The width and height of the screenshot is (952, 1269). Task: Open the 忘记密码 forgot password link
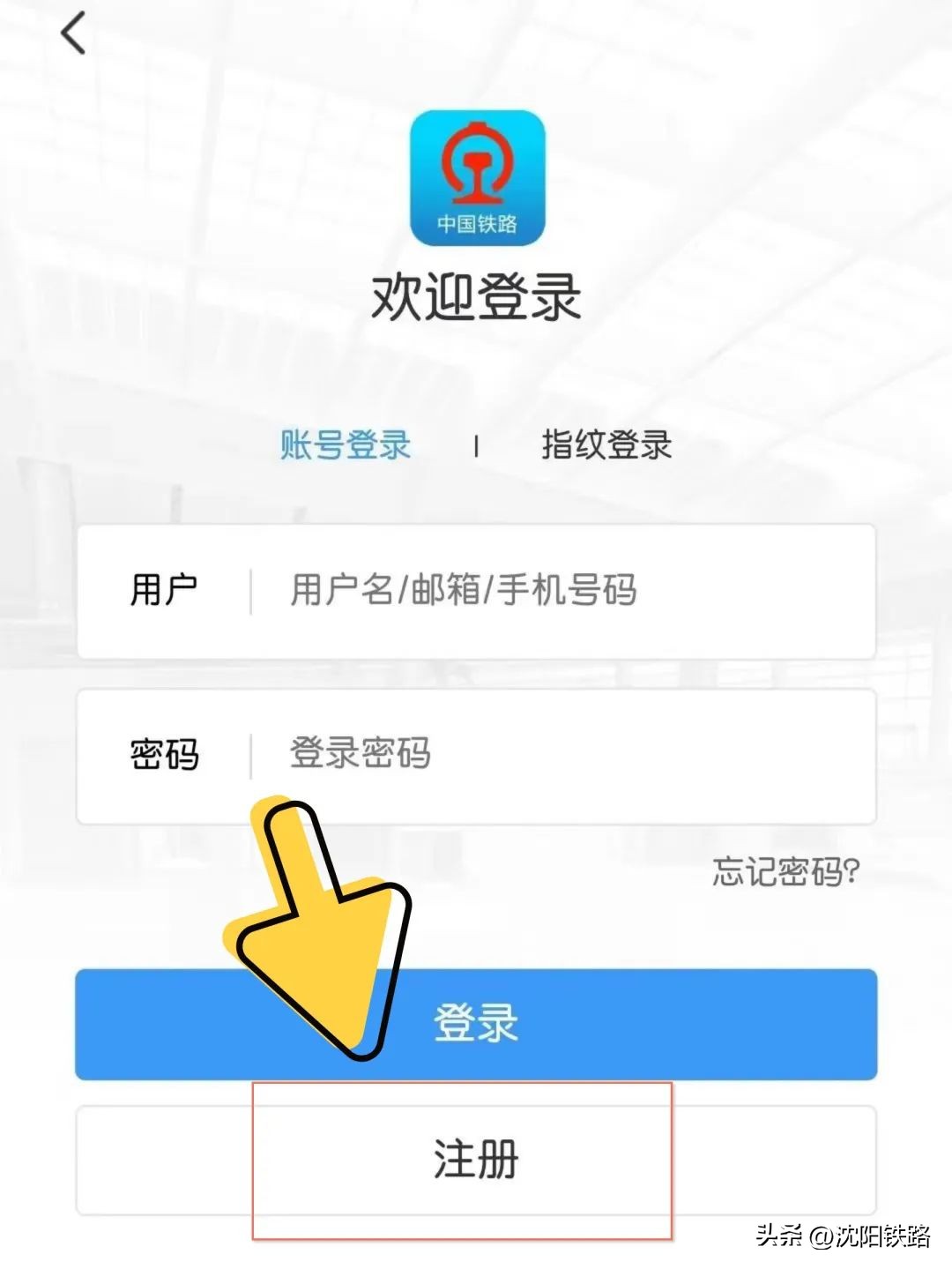(x=783, y=873)
